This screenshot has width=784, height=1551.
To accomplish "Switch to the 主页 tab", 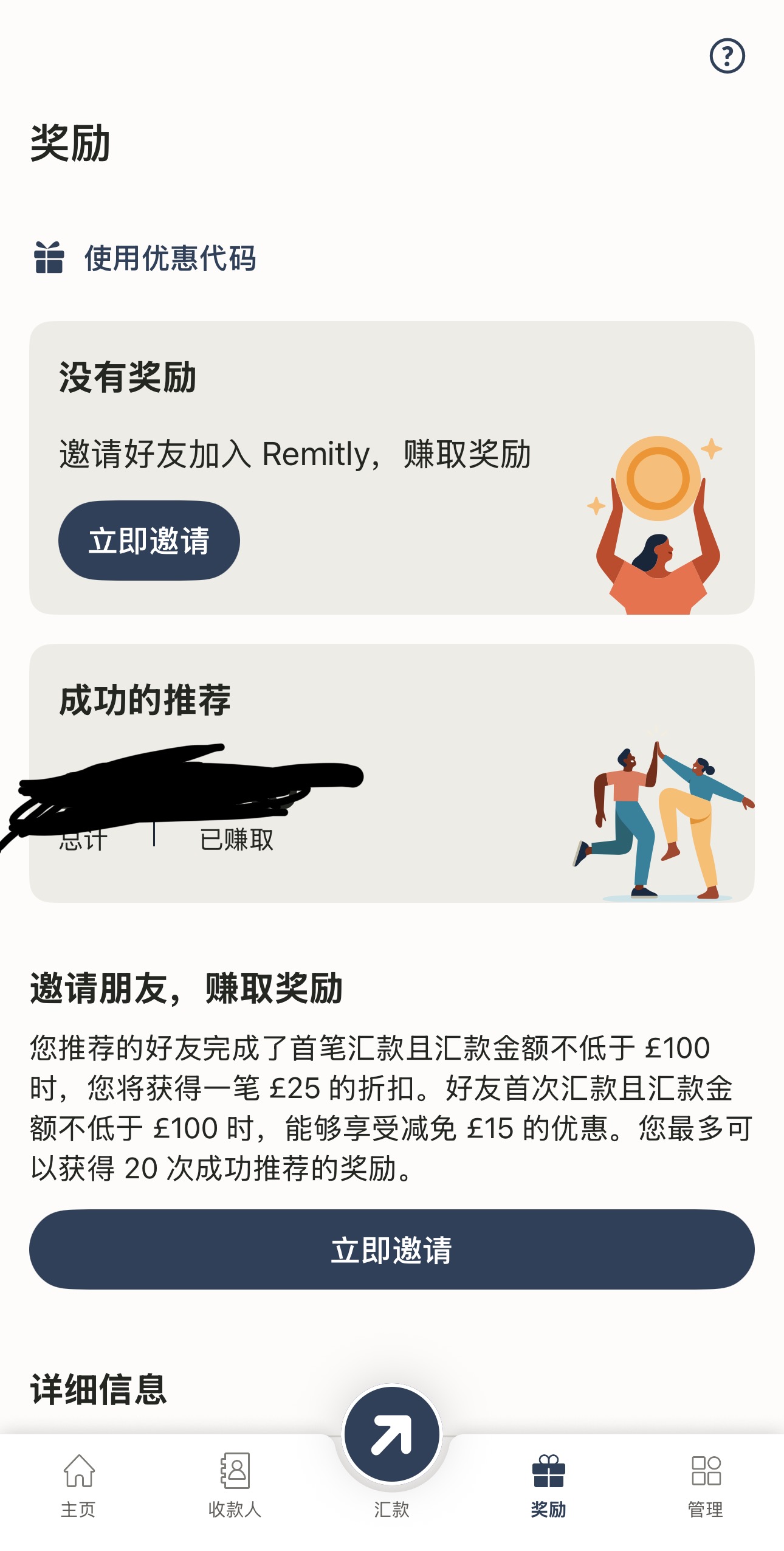I will click(x=78, y=1485).
